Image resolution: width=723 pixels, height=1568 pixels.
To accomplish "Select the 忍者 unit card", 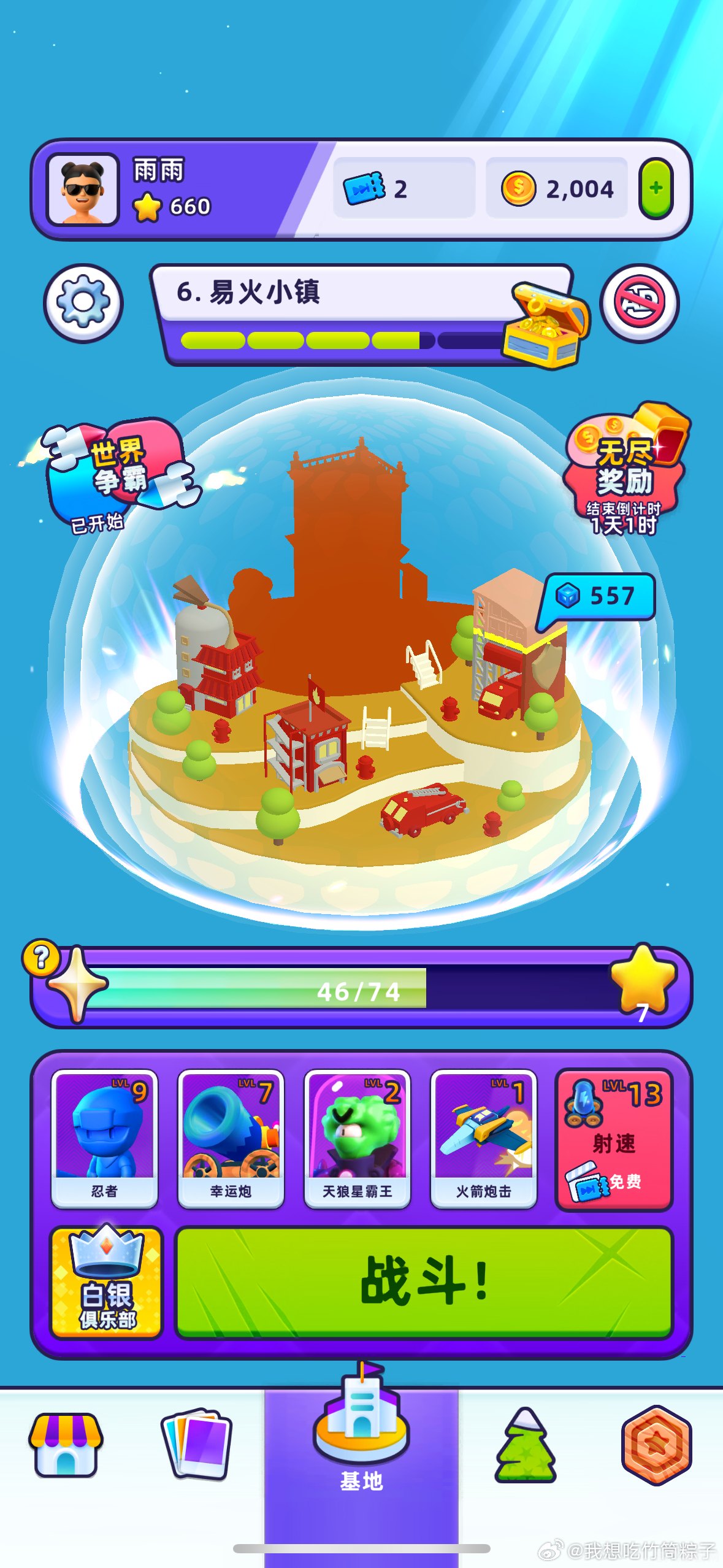I will [x=104, y=1139].
